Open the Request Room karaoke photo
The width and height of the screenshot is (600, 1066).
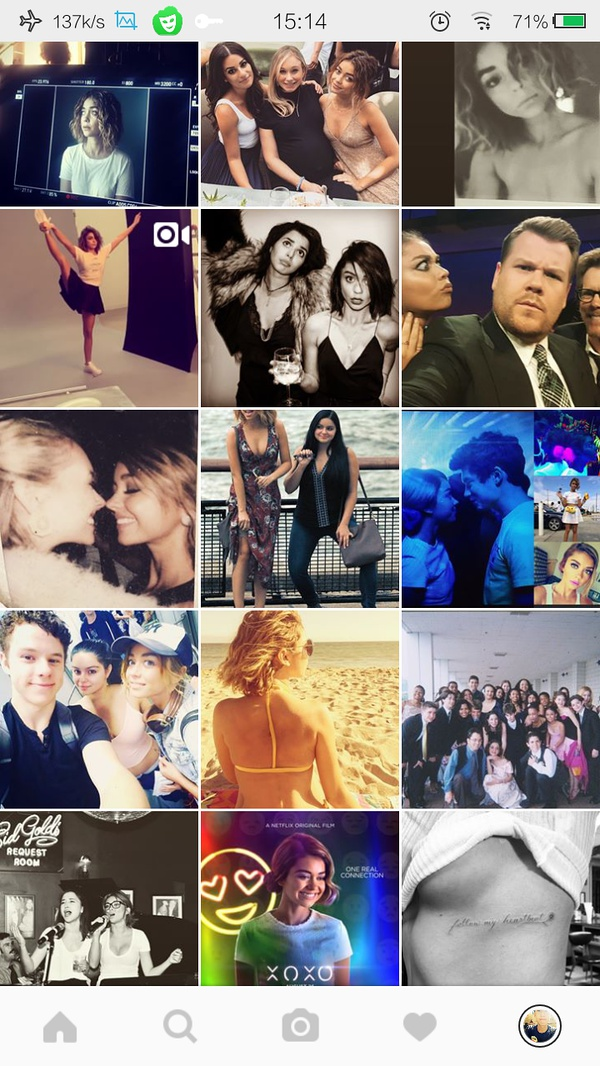tap(99, 898)
